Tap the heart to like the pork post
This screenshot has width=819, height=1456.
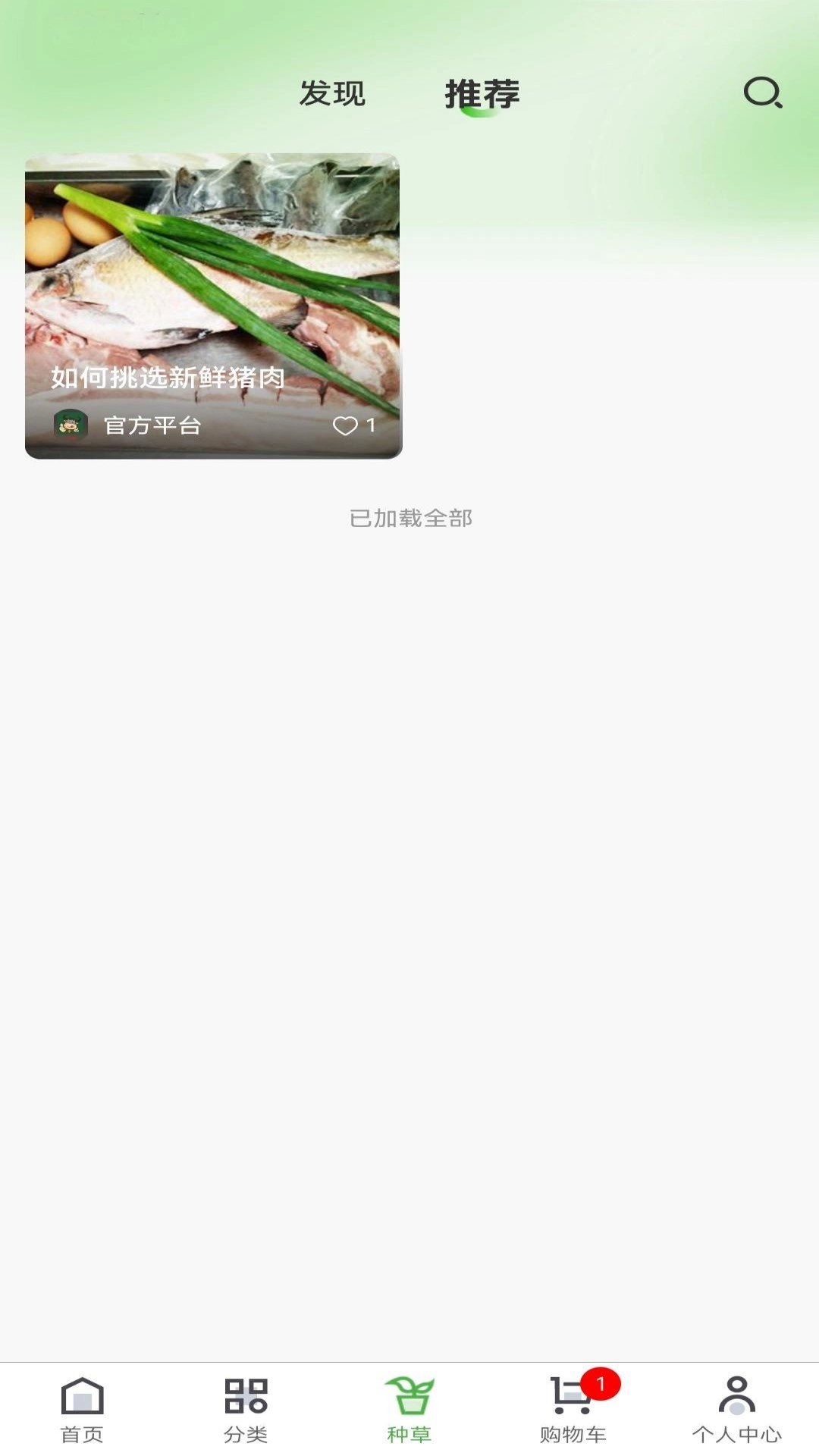(x=346, y=425)
